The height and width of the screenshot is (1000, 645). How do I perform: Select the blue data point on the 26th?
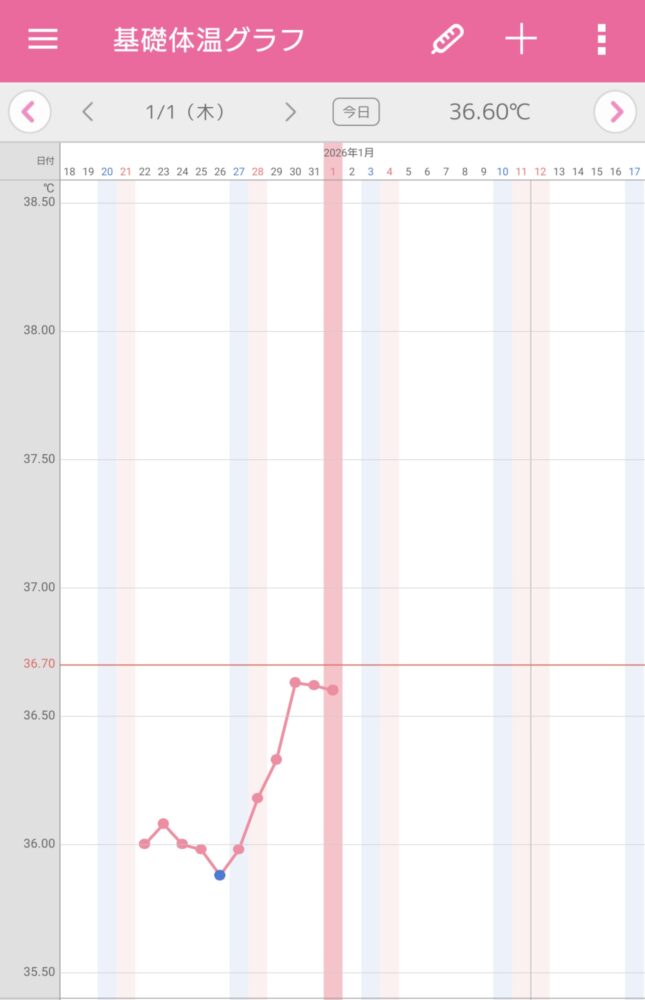[220, 875]
